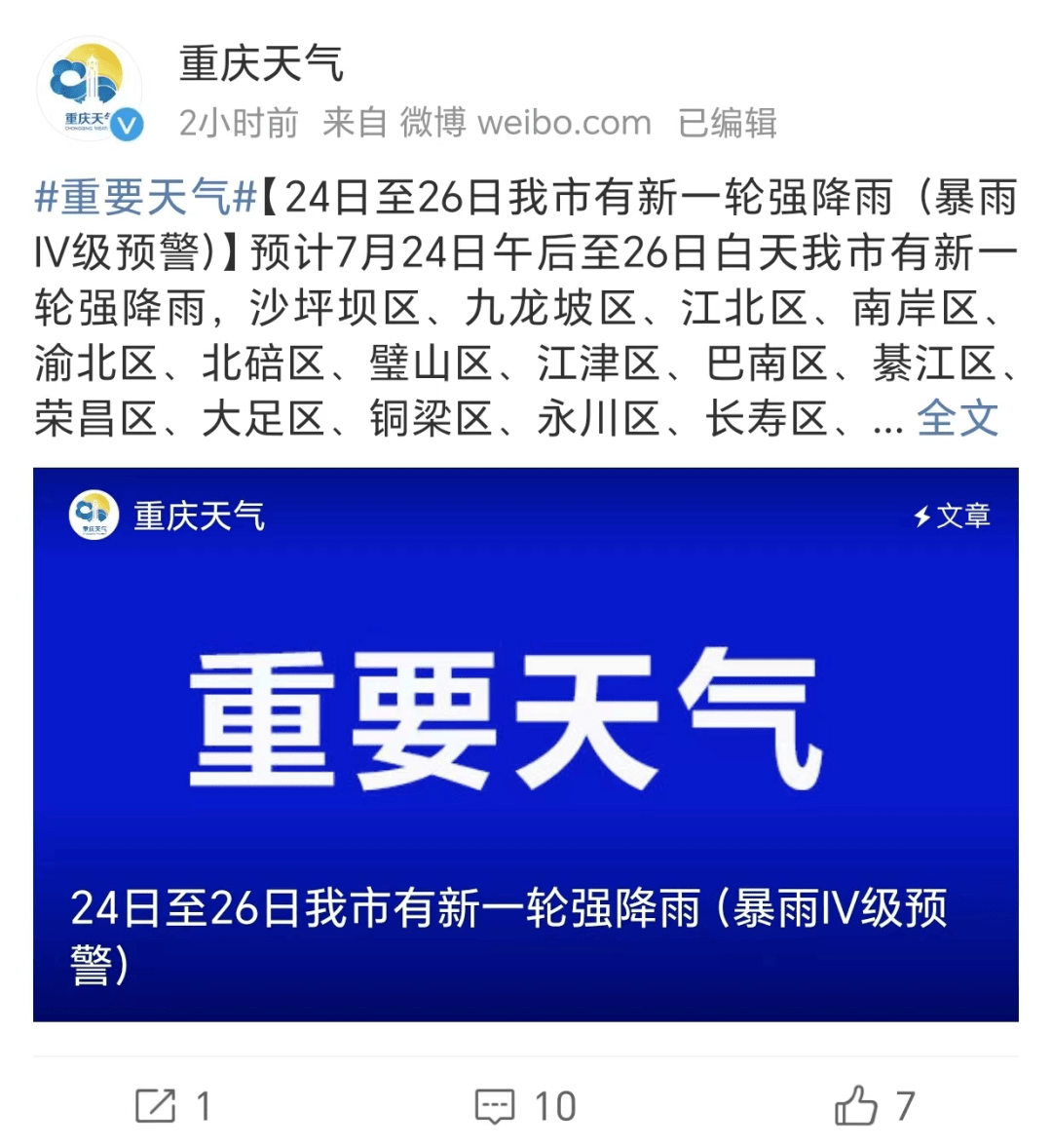
Task: Open the 重要天气 weather announcement image
Action: coord(526,741)
